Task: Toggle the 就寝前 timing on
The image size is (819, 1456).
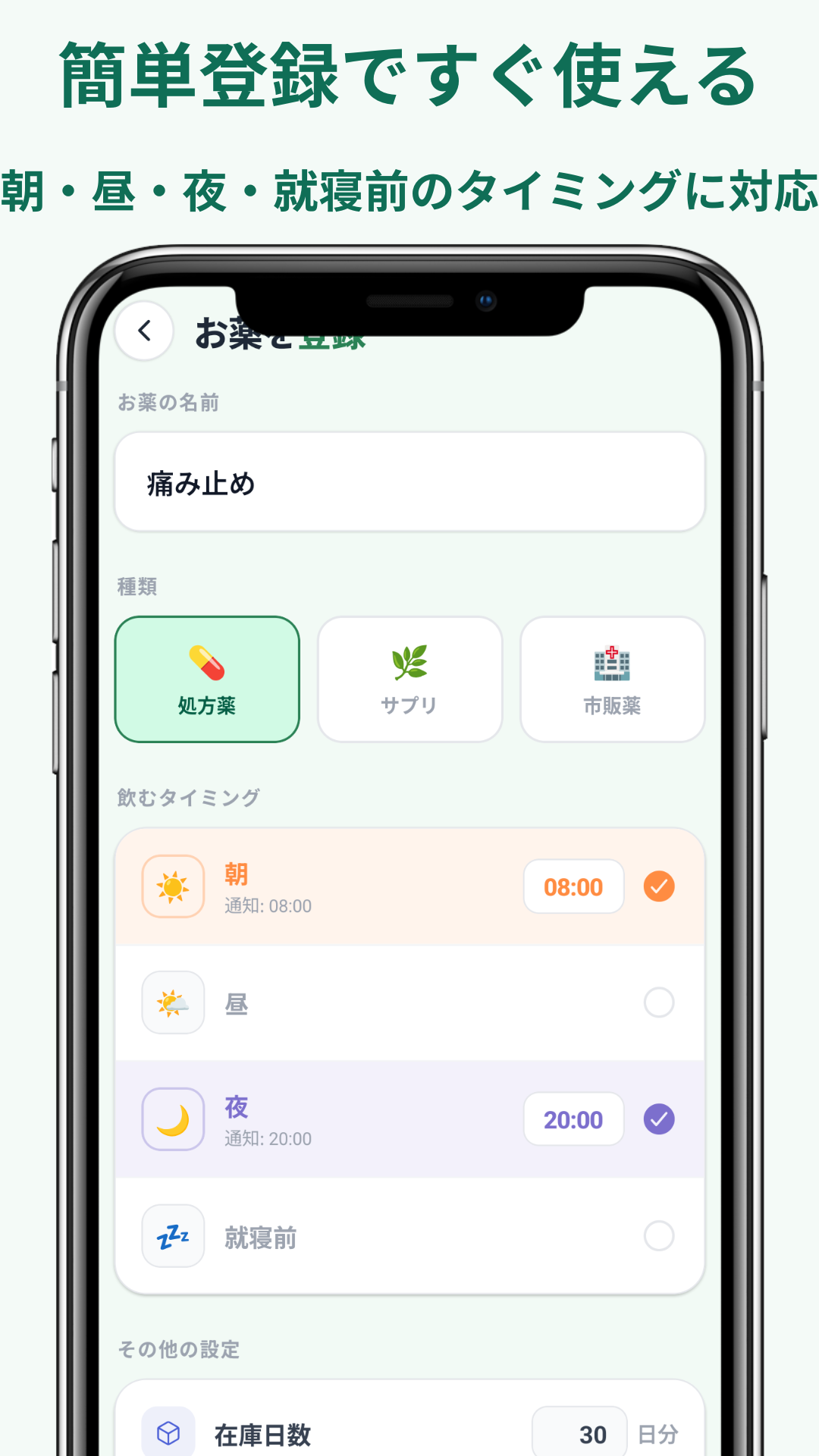Action: click(659, 1235)
